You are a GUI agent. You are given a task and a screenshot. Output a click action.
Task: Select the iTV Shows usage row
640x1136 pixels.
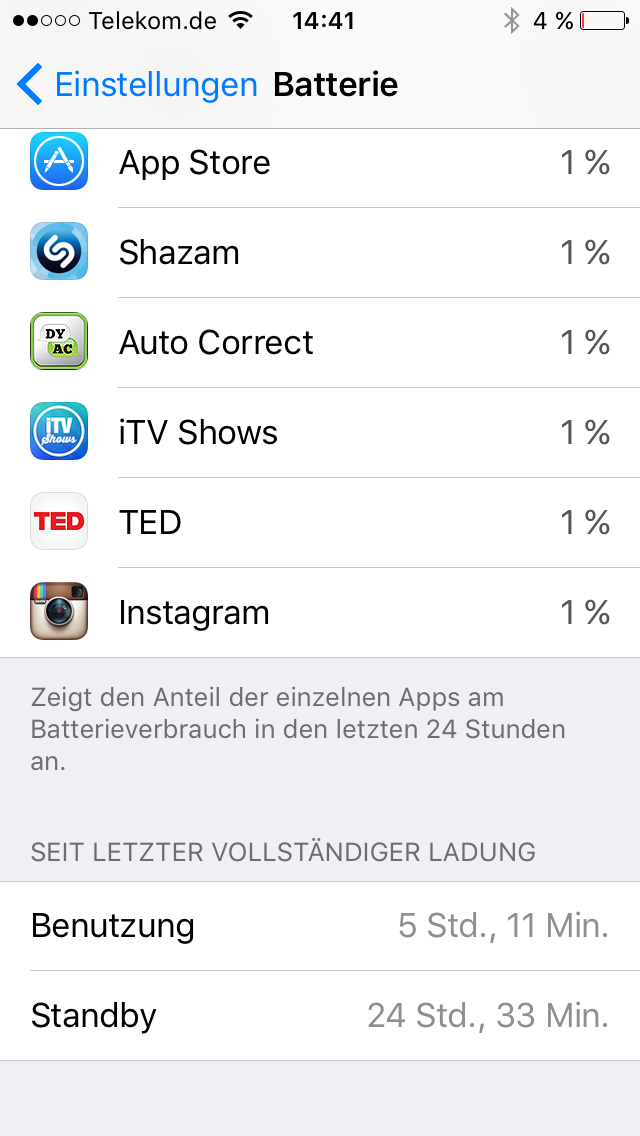[x=320, y=432]
